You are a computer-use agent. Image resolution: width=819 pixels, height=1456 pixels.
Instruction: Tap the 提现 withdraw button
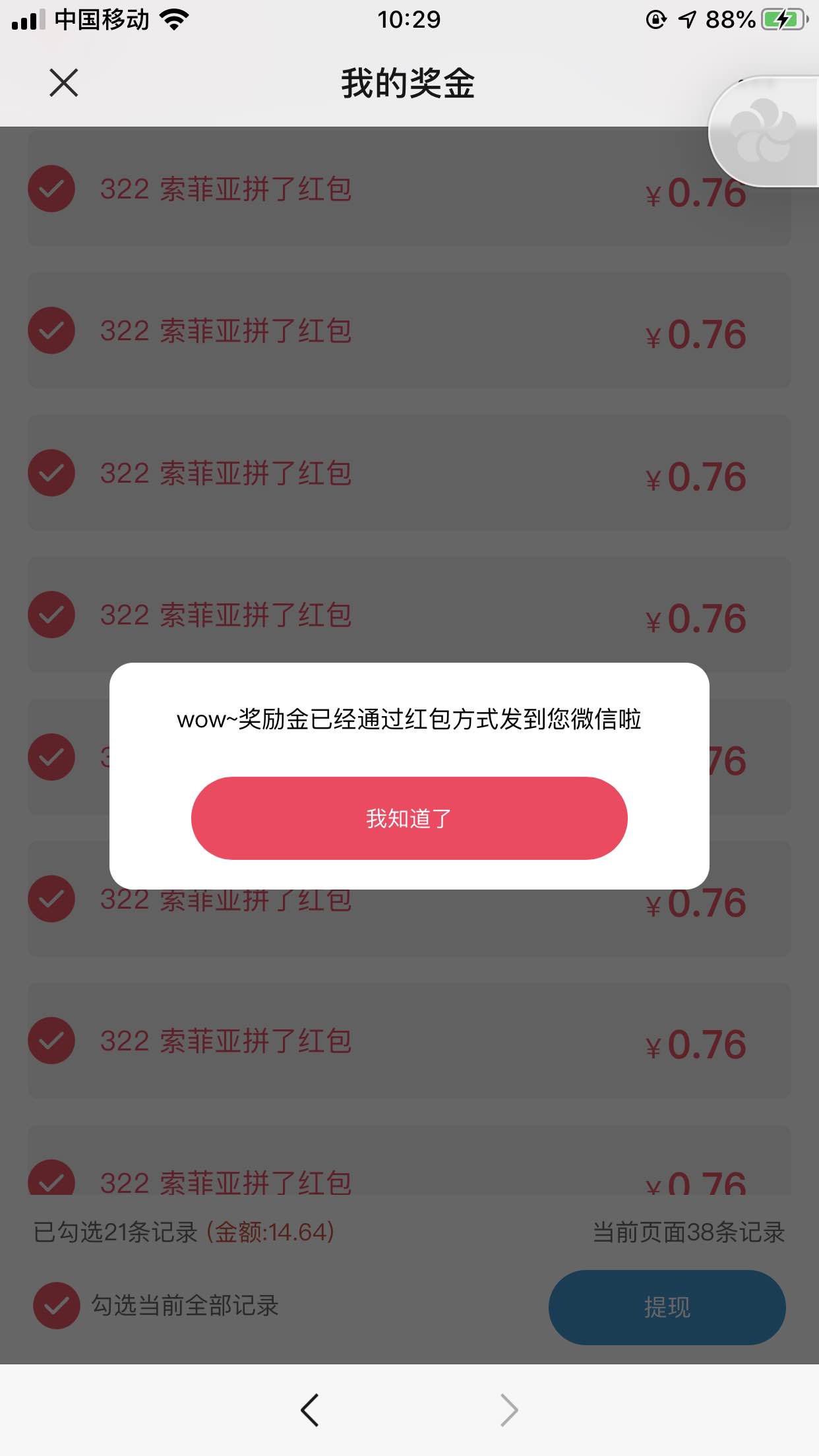coord(667,1307)
